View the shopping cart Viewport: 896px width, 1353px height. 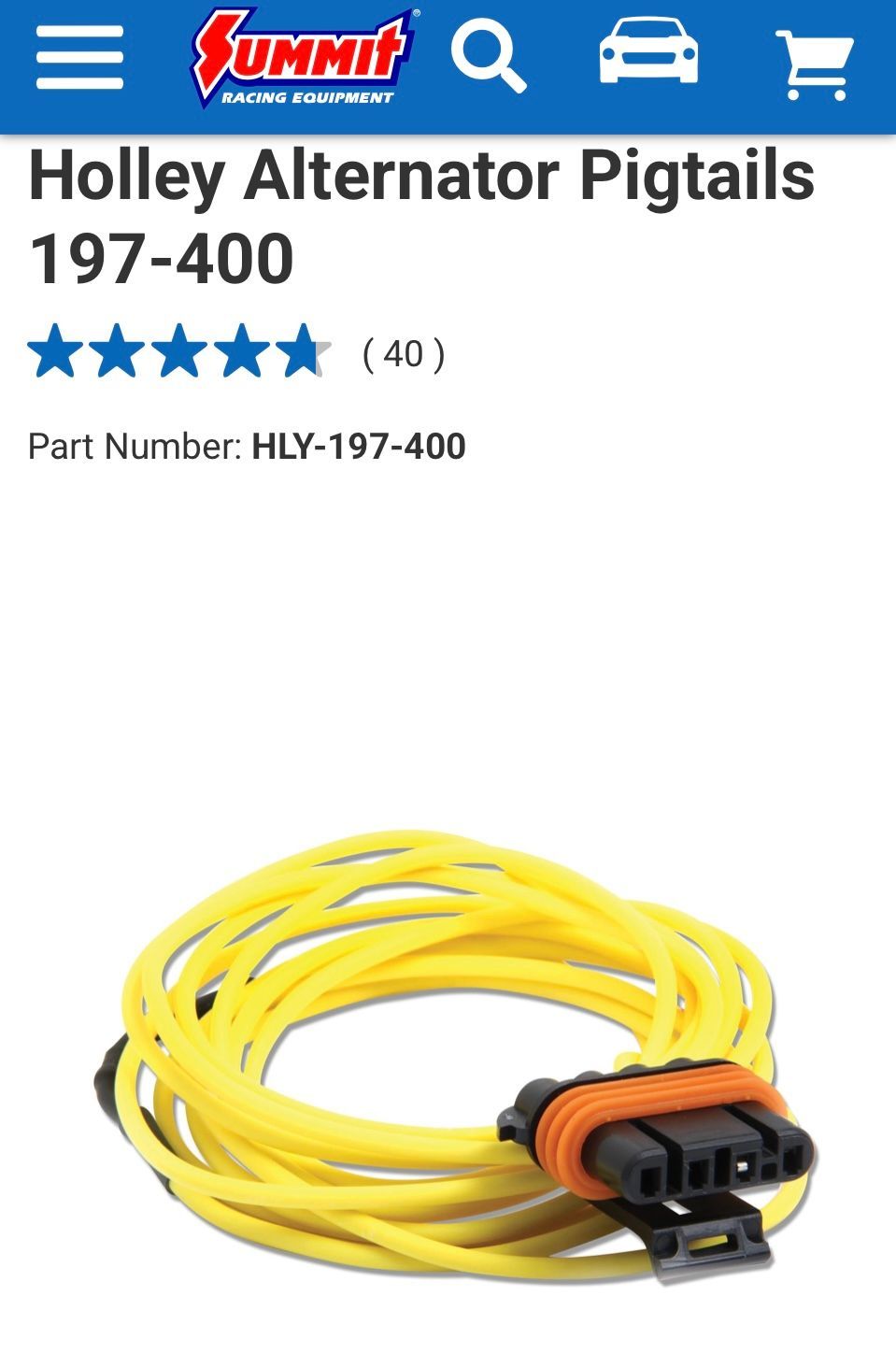(815, 64)
